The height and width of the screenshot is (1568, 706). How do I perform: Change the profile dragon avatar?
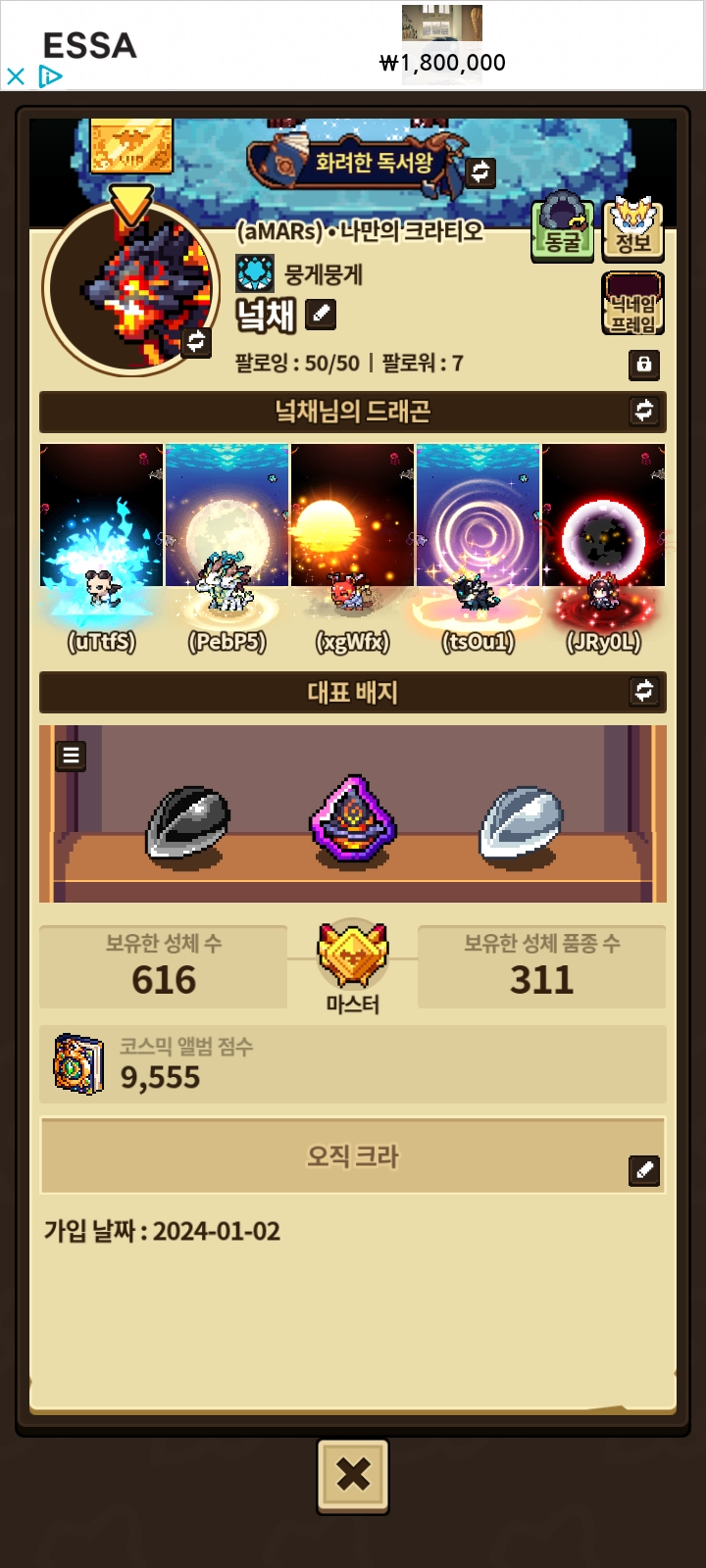click(197, 341)
